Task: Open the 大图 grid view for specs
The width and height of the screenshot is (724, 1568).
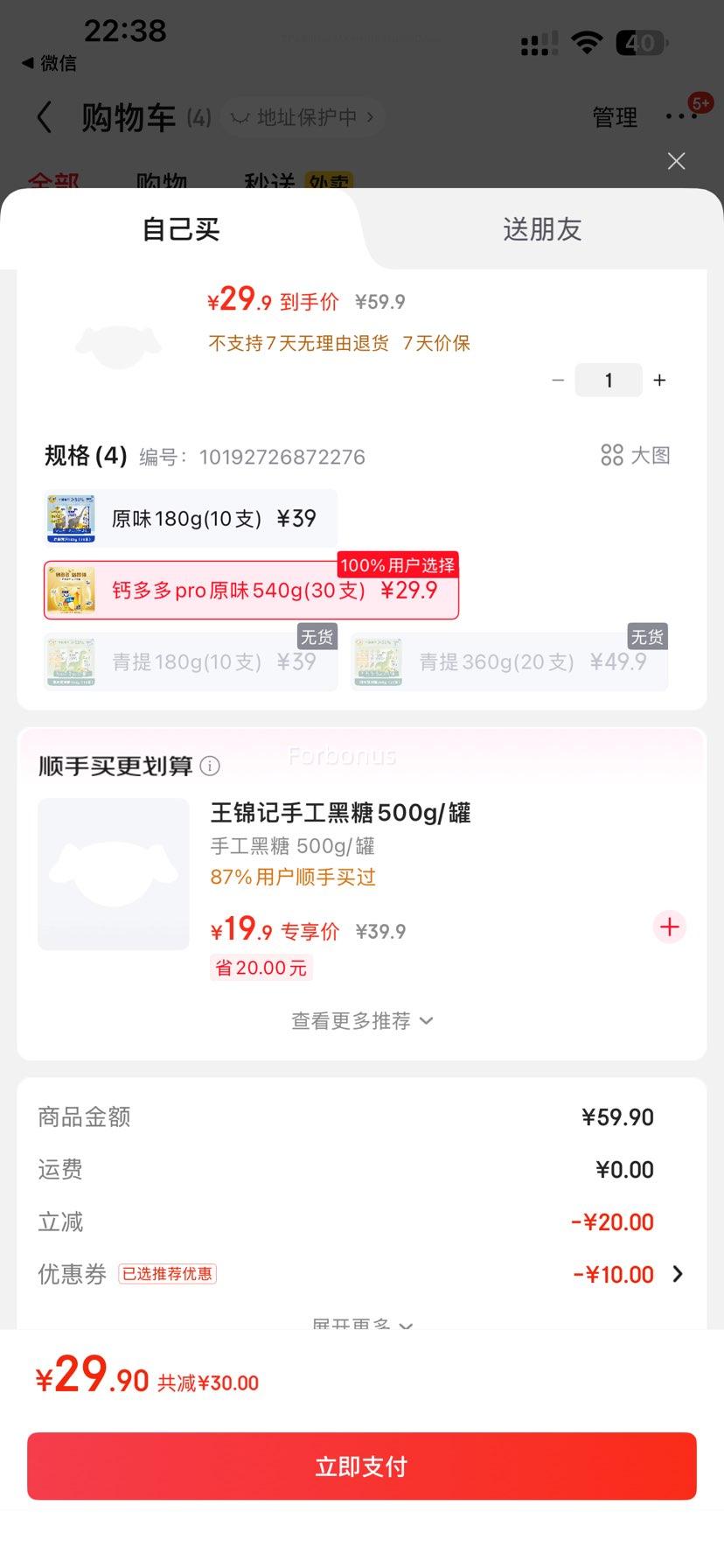Action: coord(635,456)
